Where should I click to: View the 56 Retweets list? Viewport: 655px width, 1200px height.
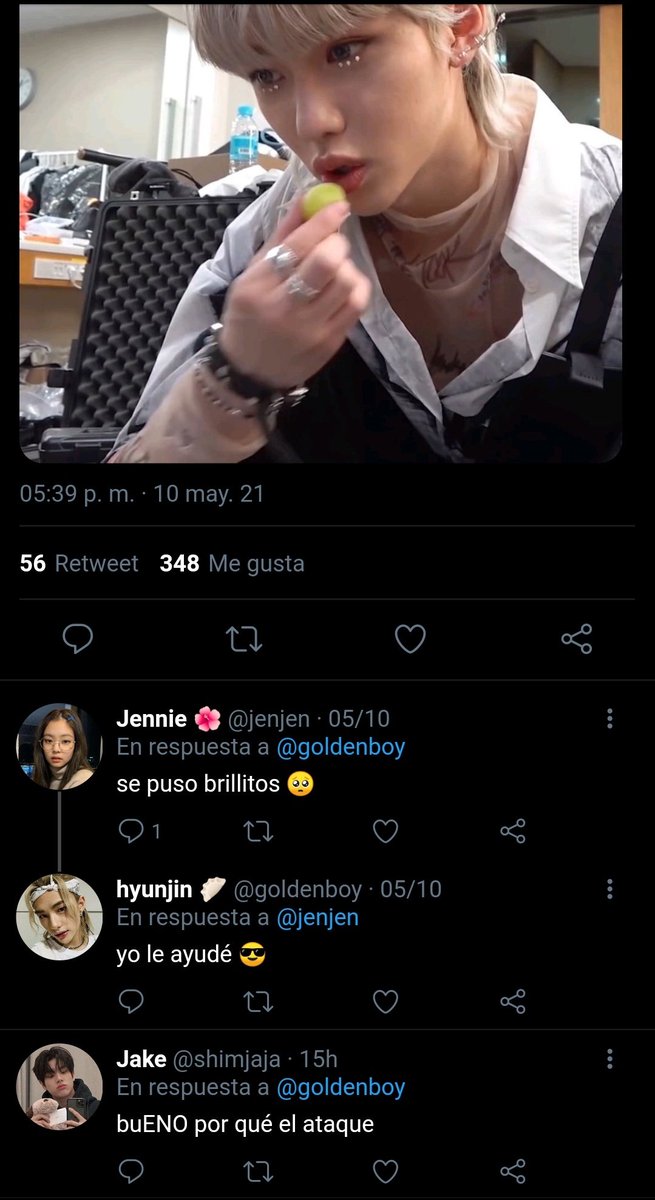(79, 563)
